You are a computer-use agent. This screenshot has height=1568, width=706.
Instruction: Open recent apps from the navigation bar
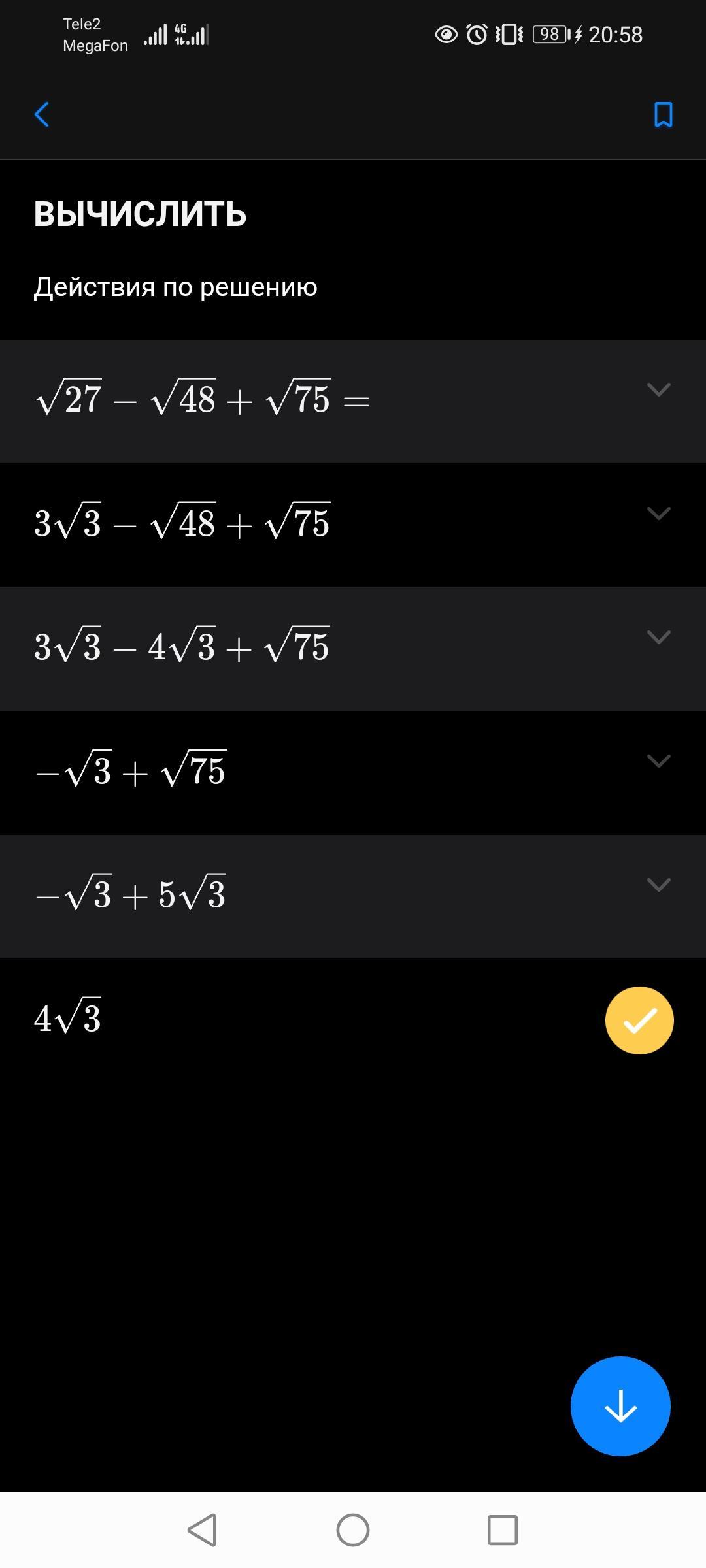pos(502,1530)
